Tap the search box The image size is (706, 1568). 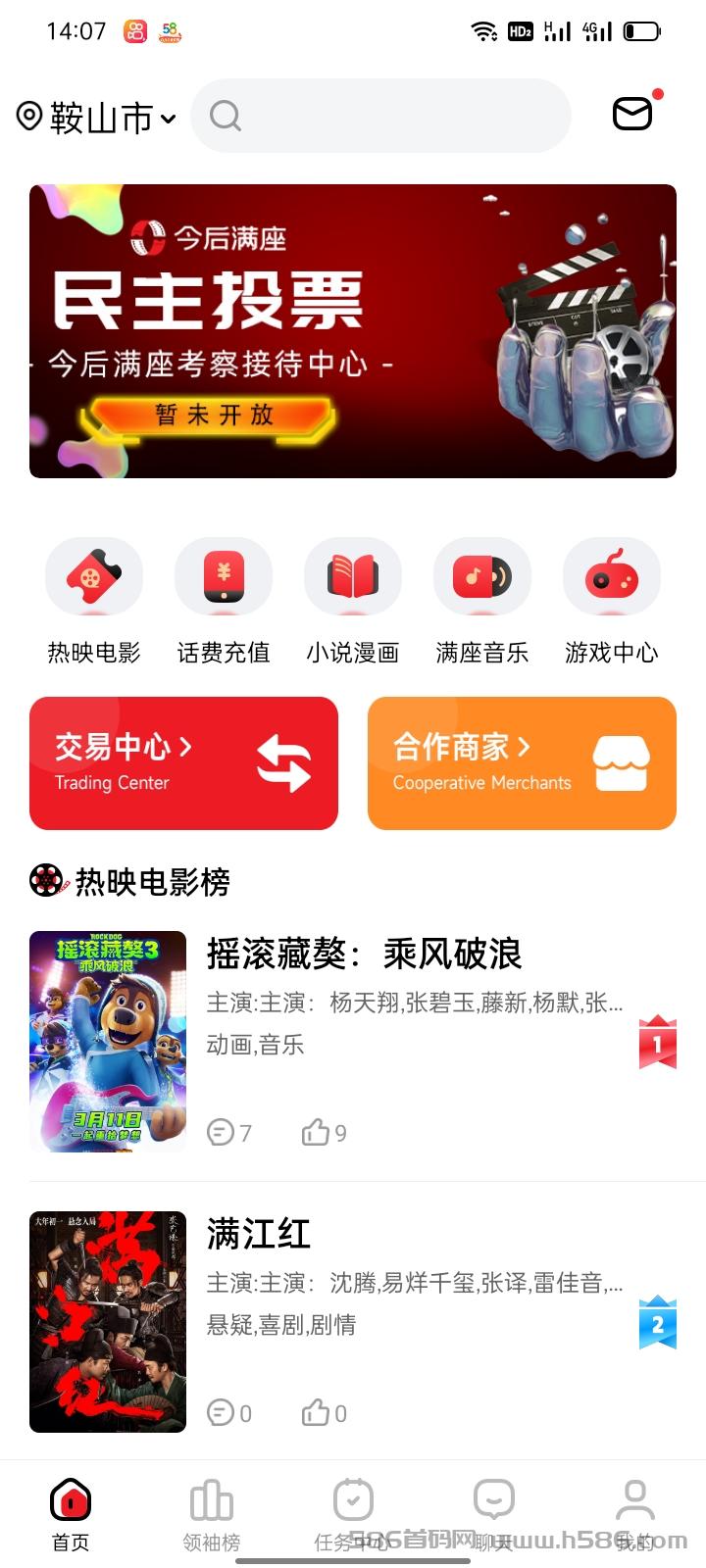tap(380, 116)
